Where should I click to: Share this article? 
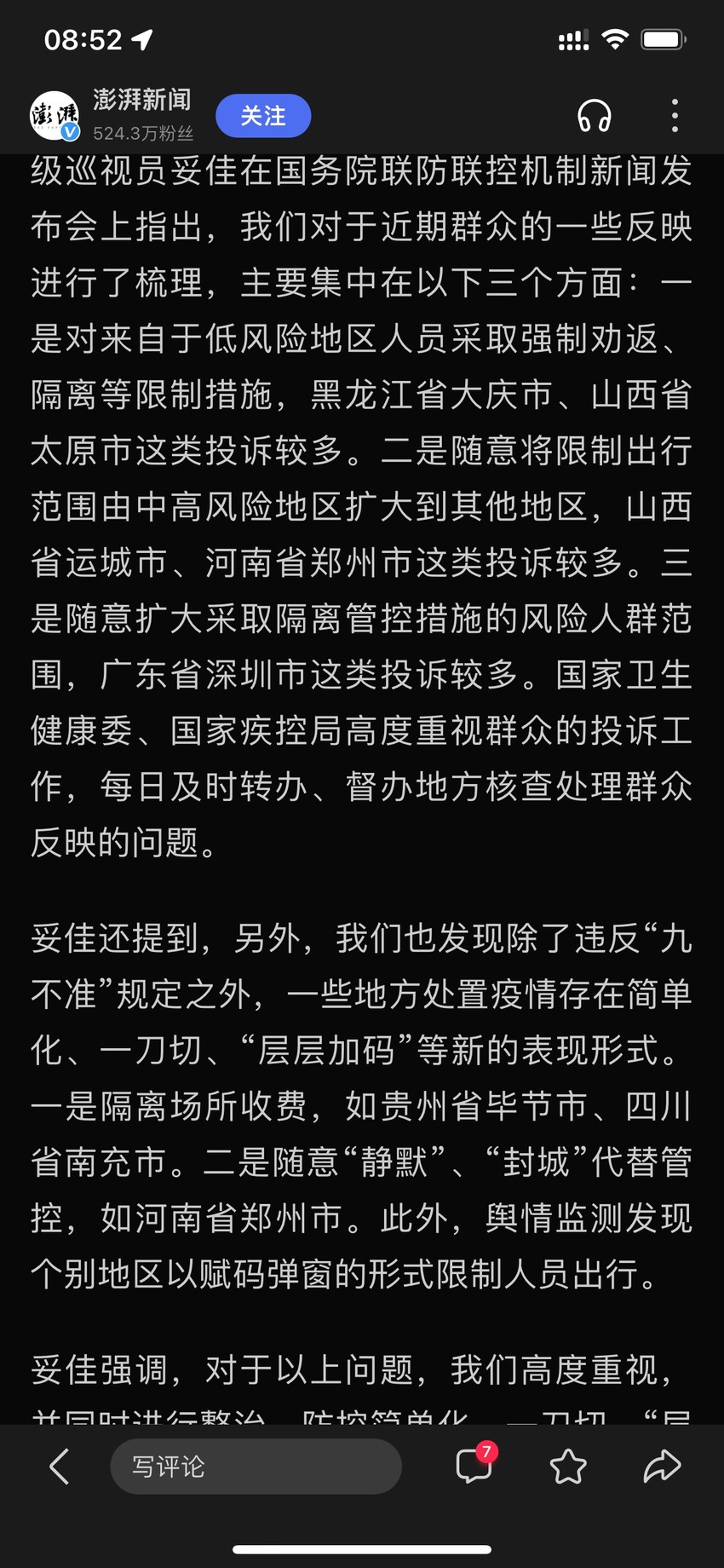(662, 1466)
